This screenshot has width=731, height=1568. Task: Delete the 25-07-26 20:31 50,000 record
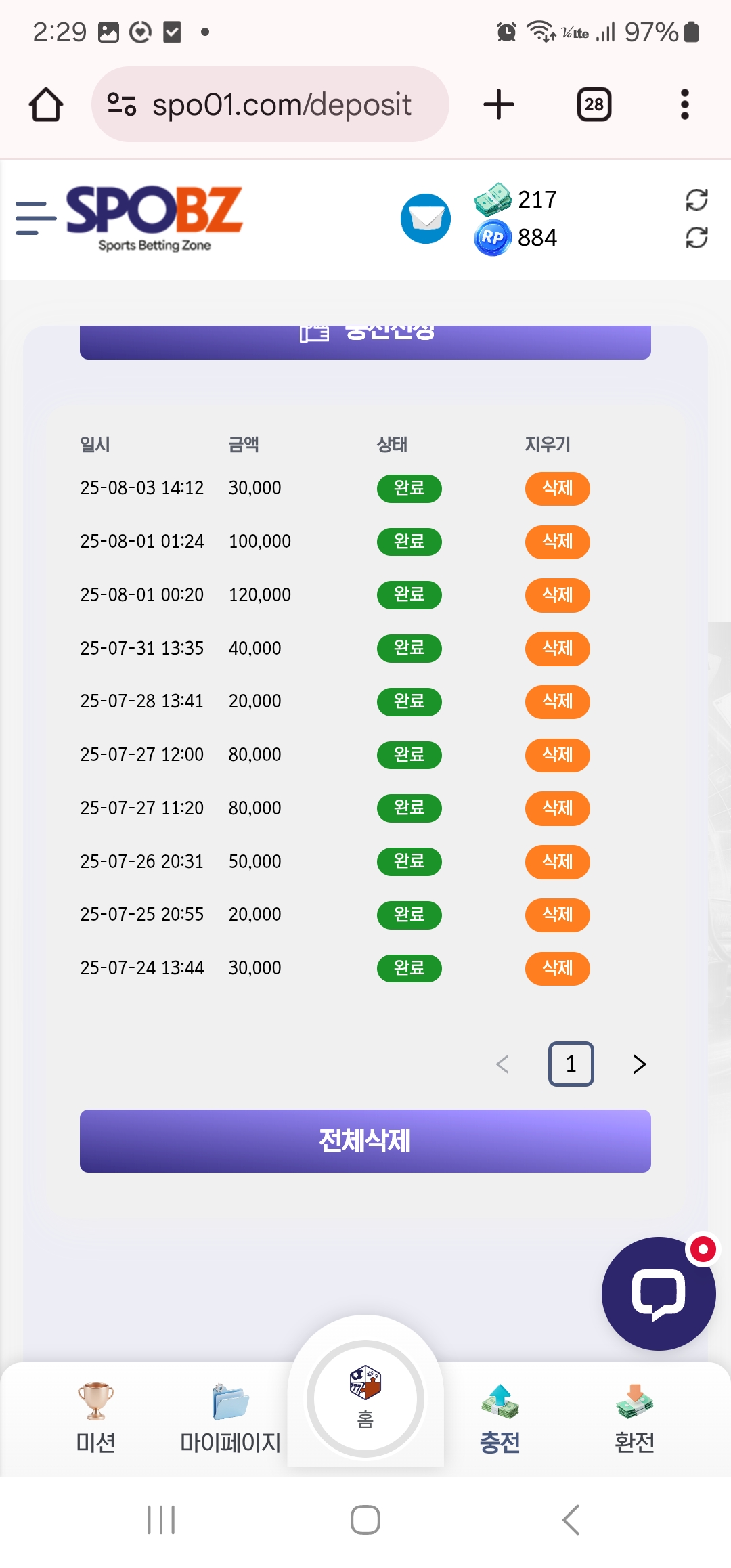(x=558, y=862)
